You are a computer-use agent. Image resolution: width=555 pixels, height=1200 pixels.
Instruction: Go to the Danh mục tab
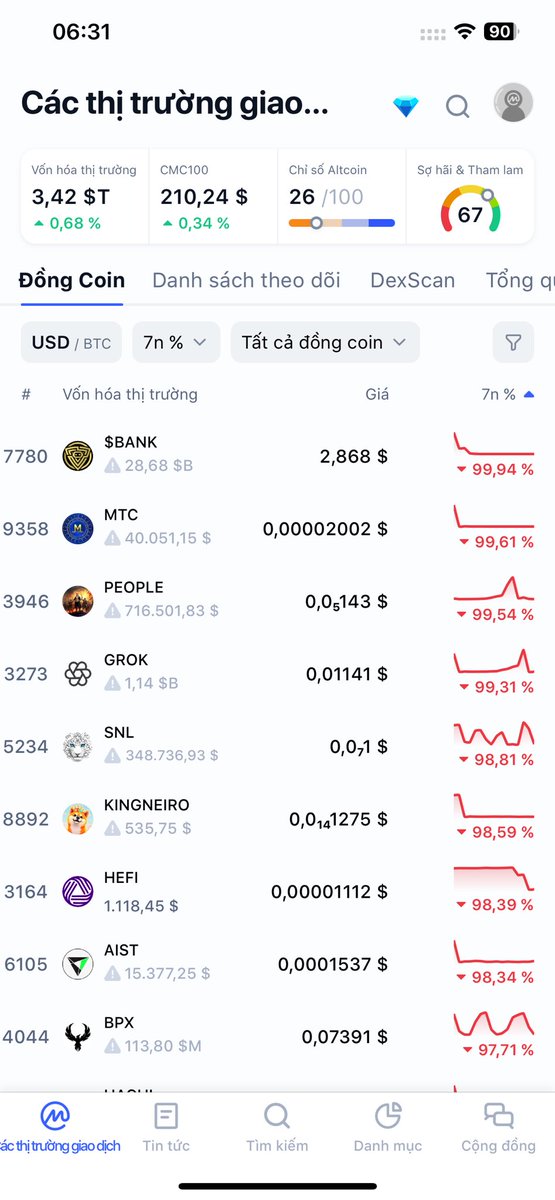[x=388, y=1127]
